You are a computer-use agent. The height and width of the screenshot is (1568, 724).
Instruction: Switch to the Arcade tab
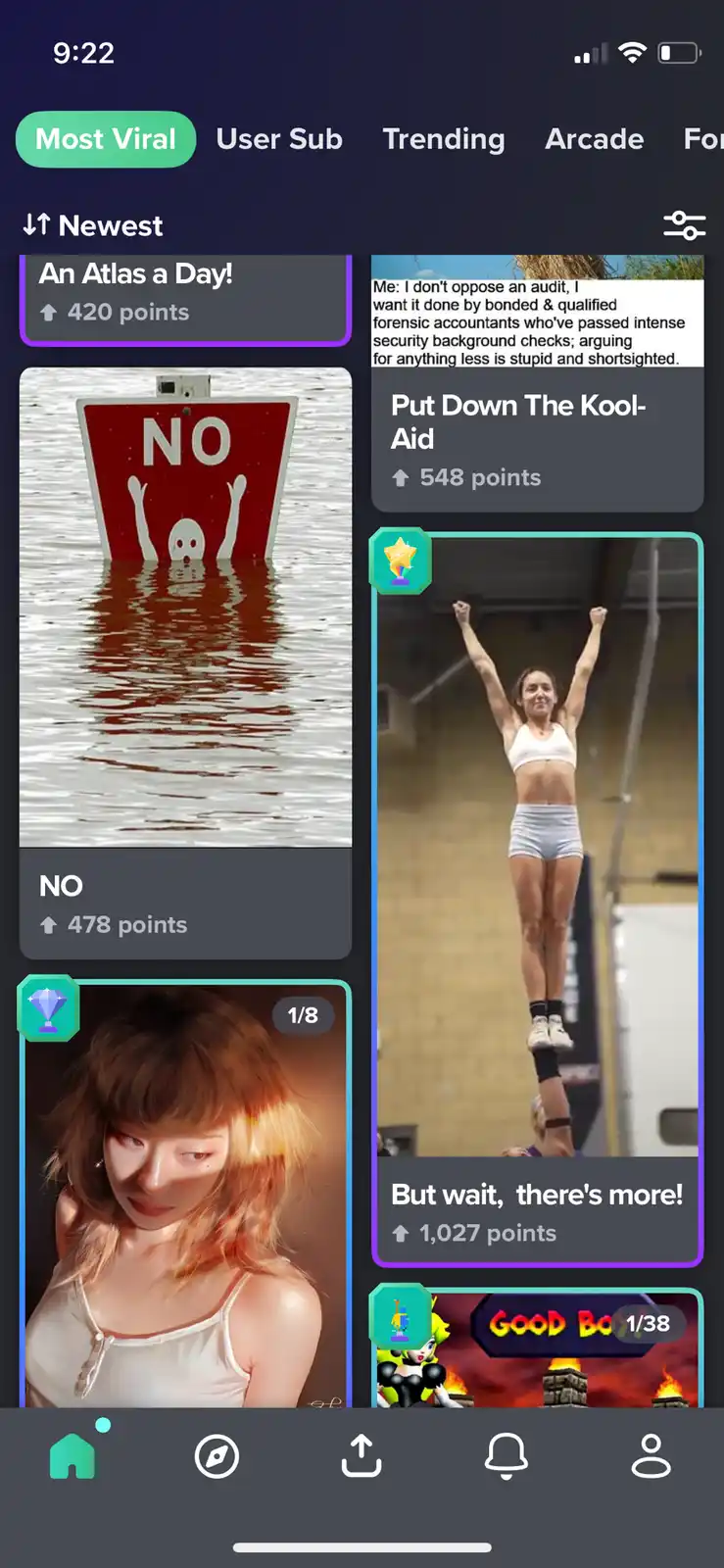tap(595, 139)
